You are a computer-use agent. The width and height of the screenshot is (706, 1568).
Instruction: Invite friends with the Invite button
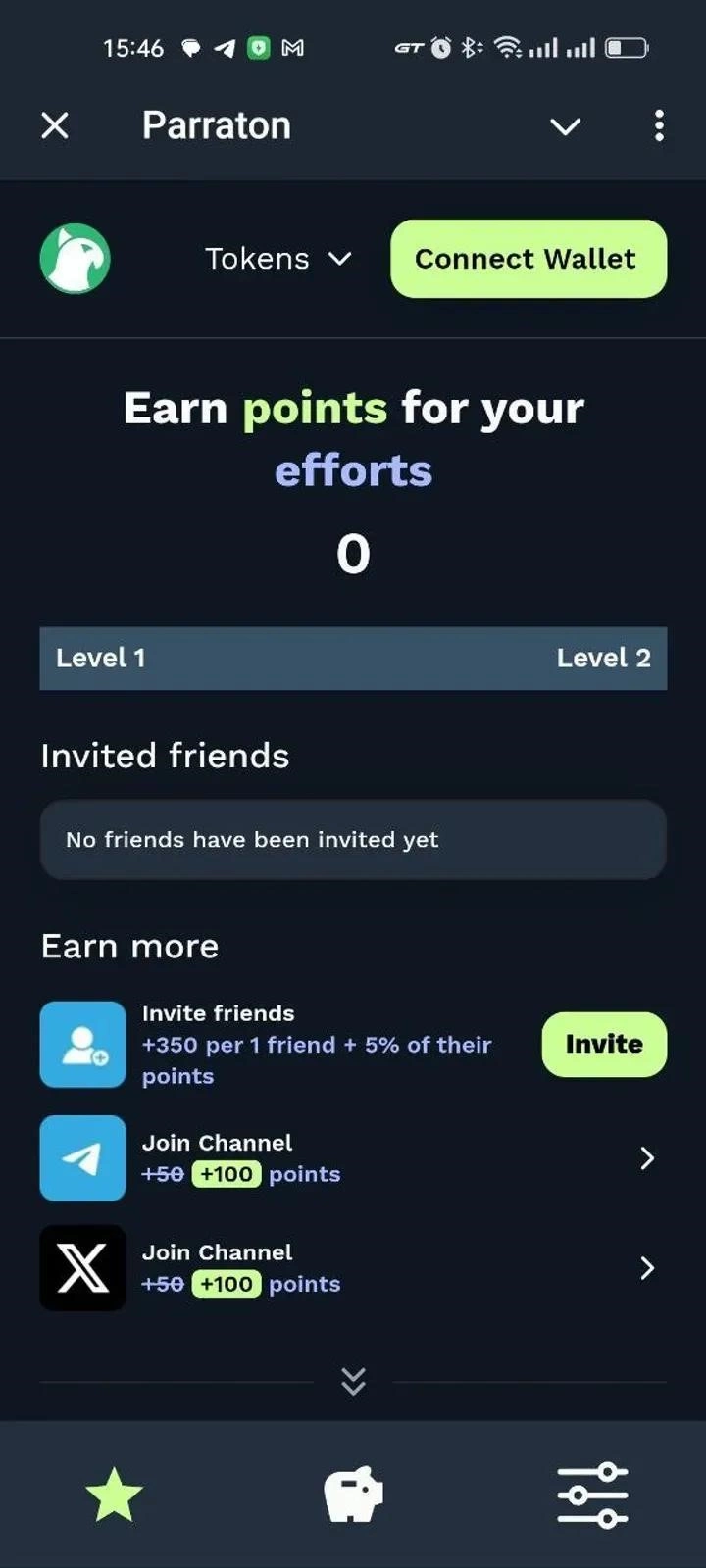[x=604, y=1044]
